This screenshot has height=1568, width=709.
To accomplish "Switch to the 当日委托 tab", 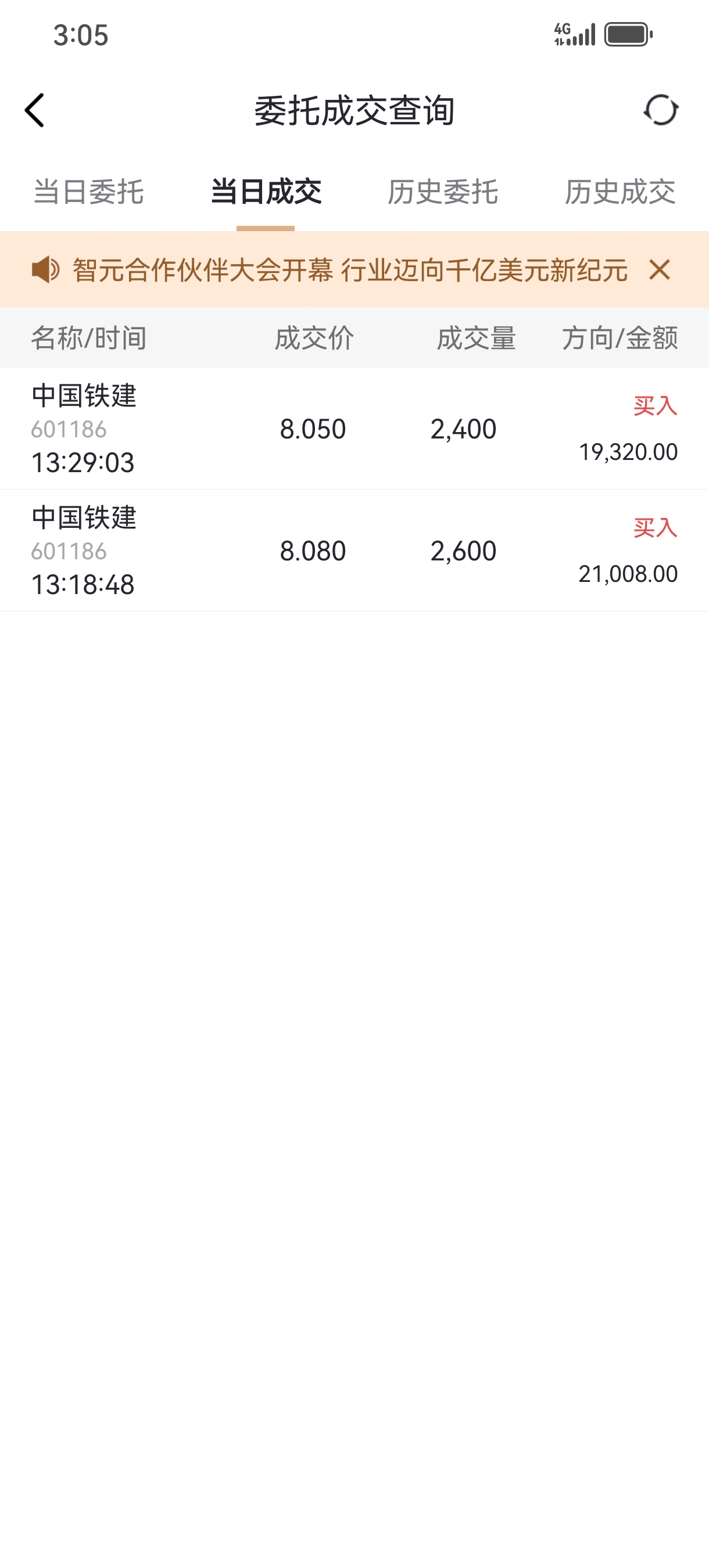I will point(89,192).
